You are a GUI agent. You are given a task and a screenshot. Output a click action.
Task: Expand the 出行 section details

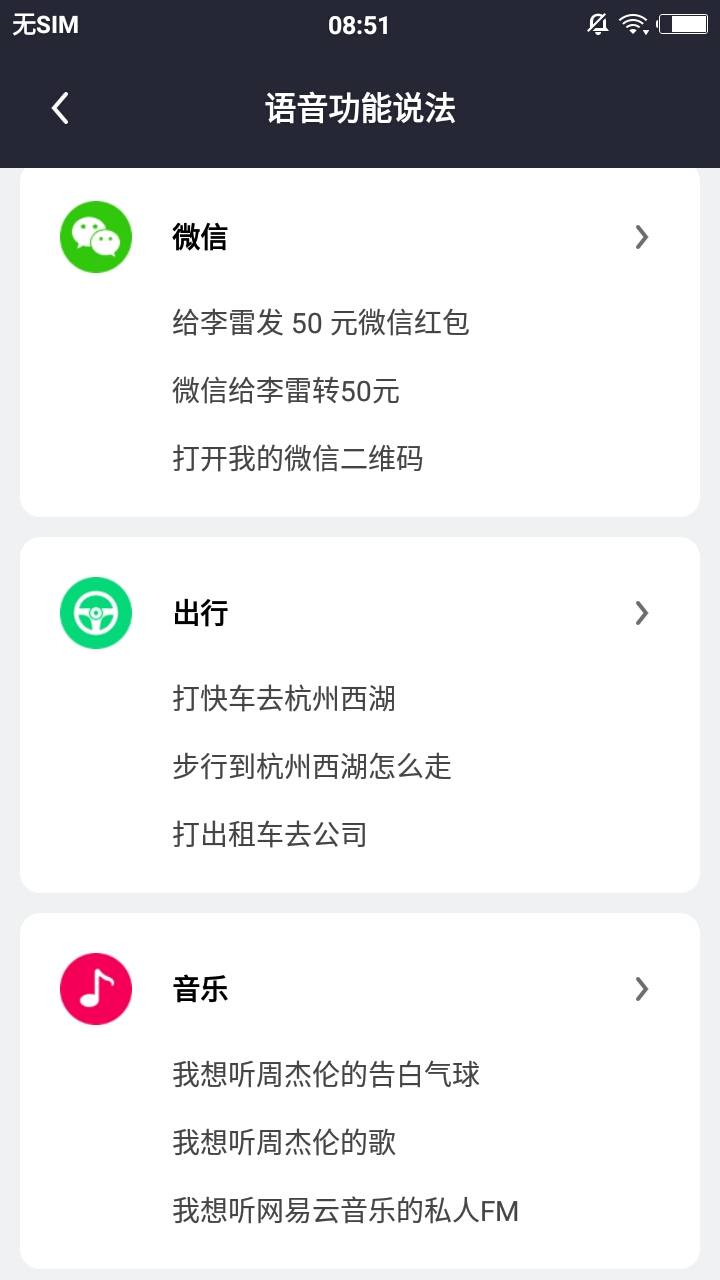641,612
